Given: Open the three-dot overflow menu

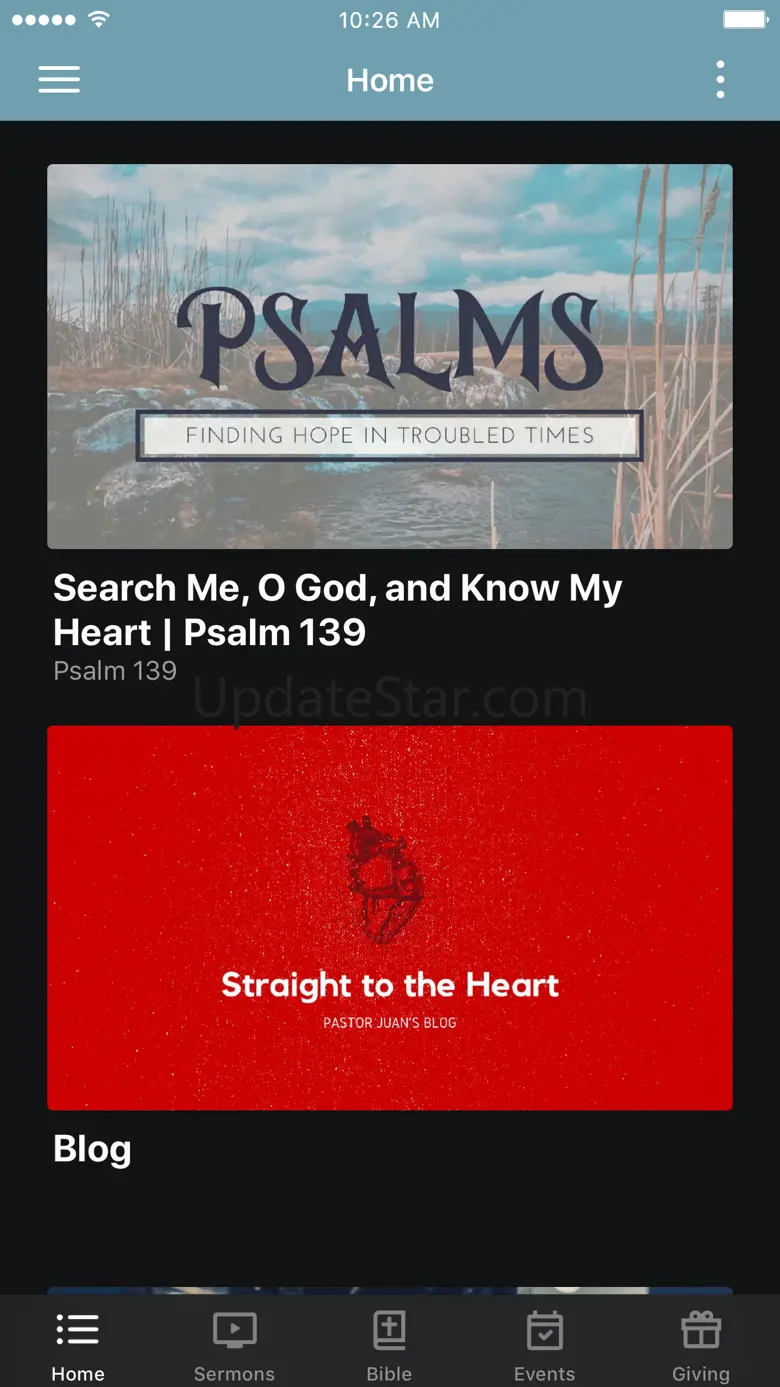Looking at the screenshot, I should tap(720, 80).
